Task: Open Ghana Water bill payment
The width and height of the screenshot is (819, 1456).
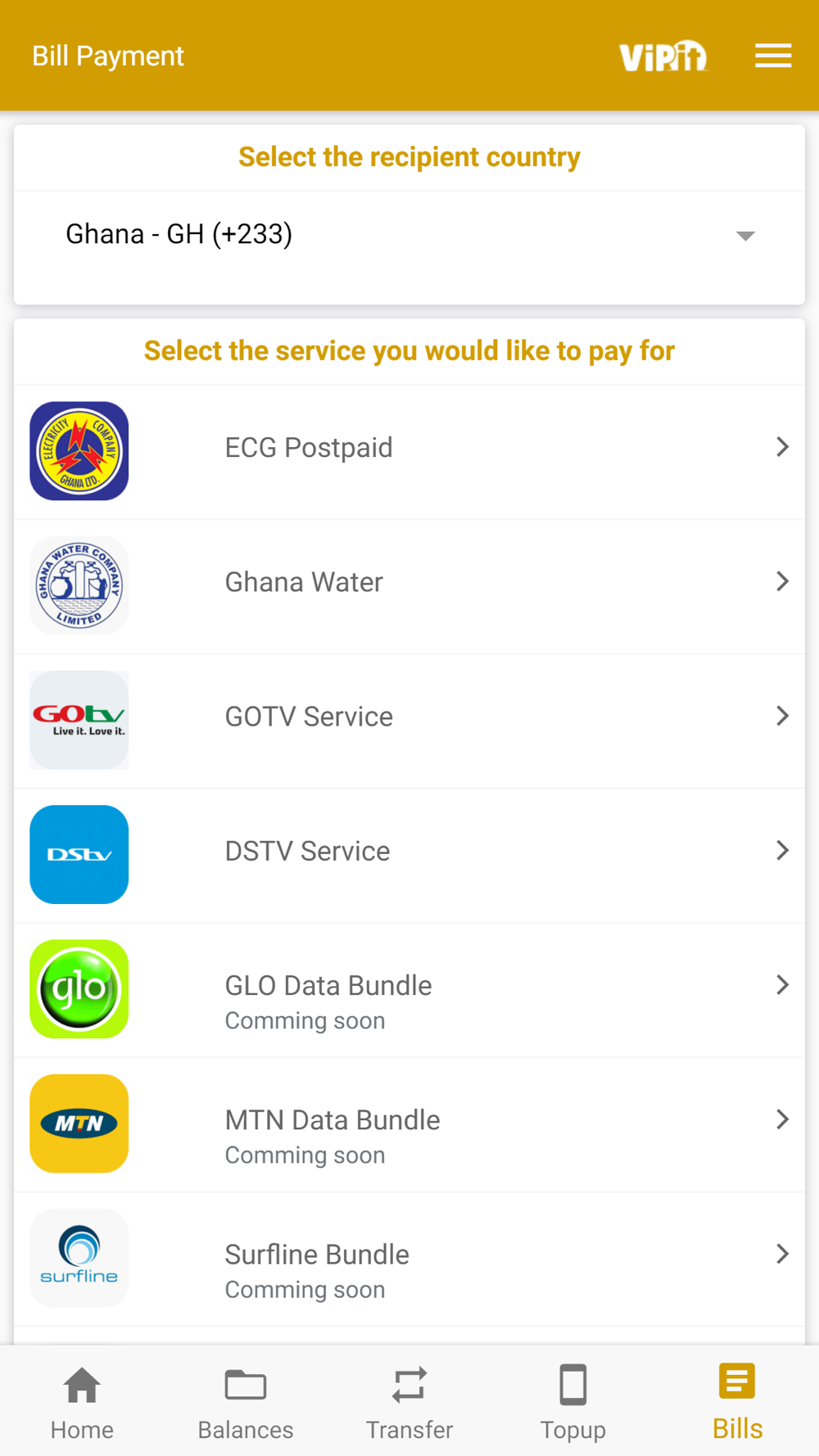Action: click(409, 586)
